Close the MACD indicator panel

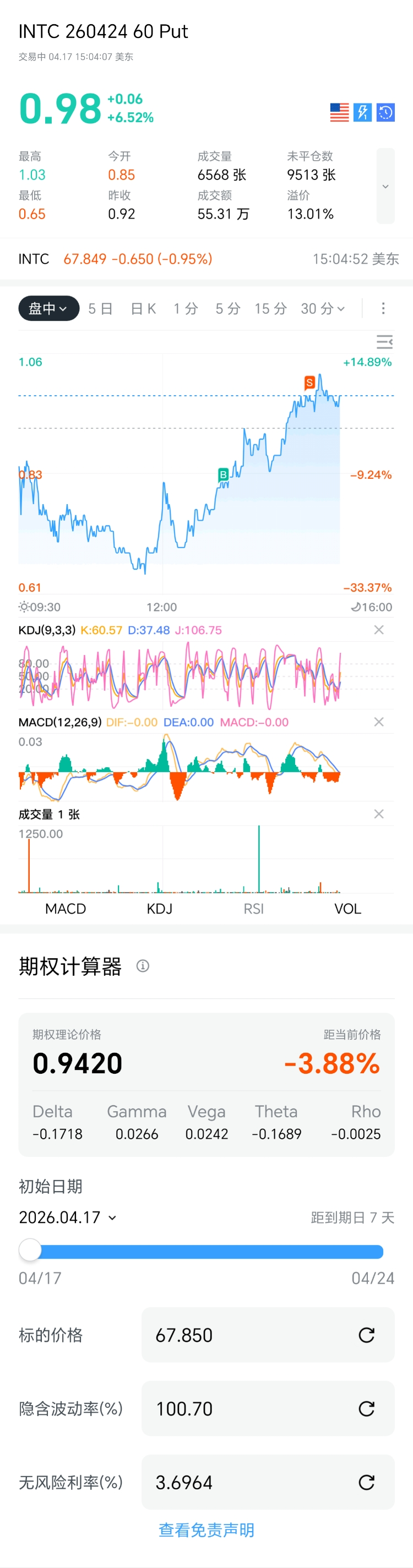pyautogui.click(x=379, y=722)
